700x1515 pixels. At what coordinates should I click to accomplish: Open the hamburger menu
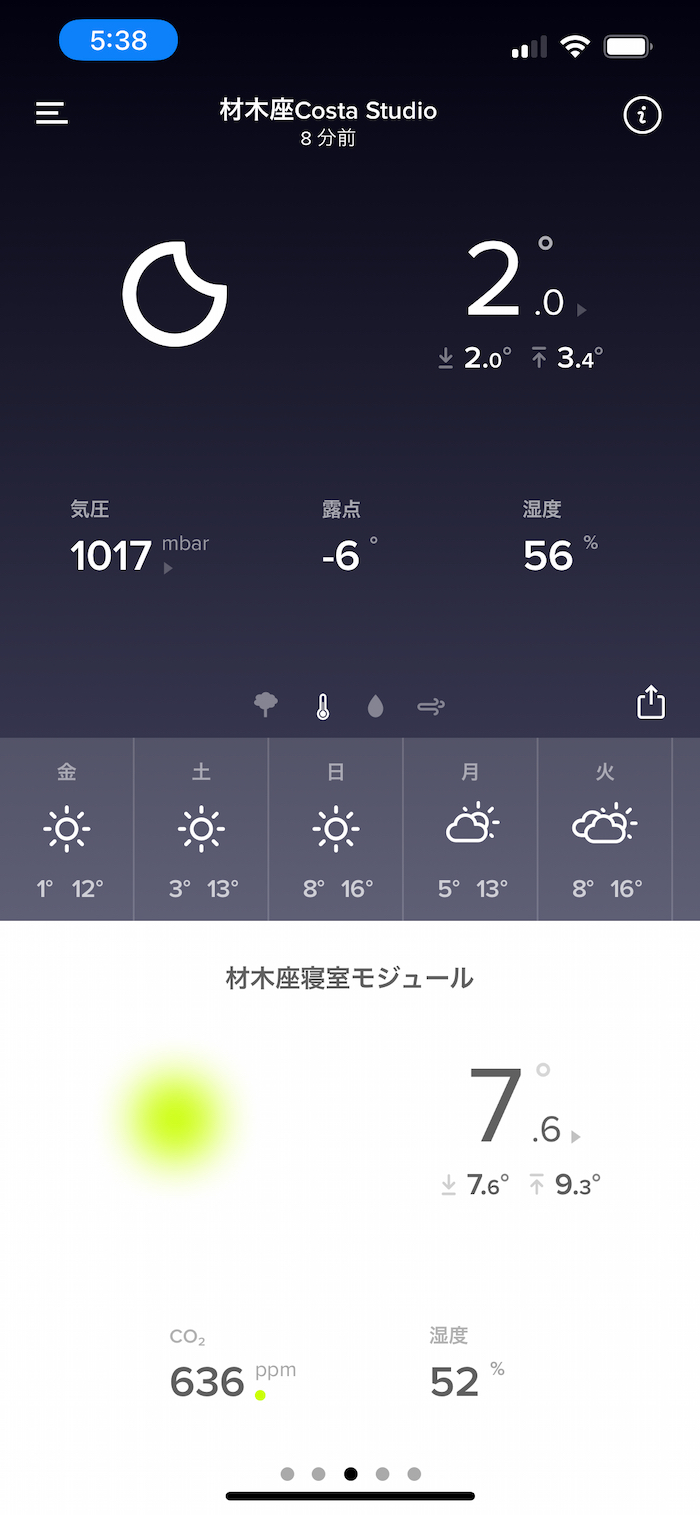(x=52, y=114)
